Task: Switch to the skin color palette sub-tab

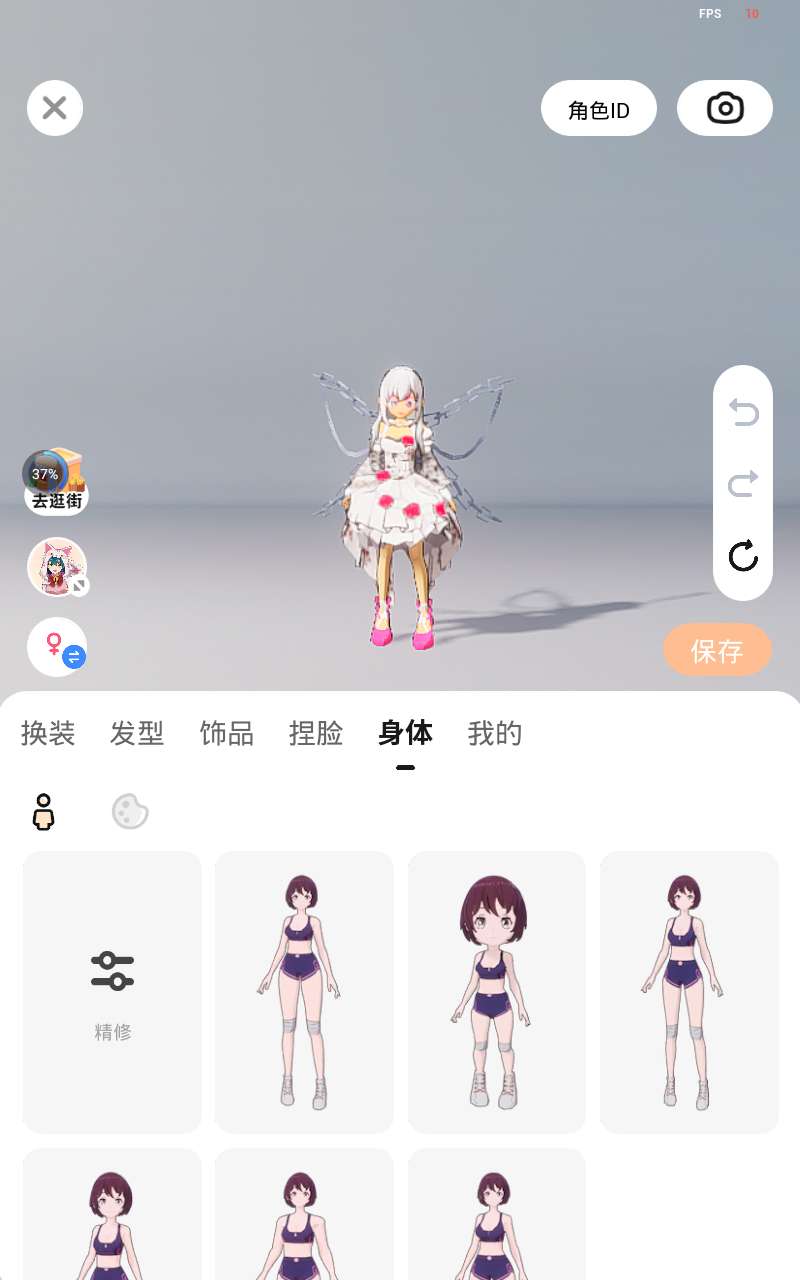Action: click(130, 812)
